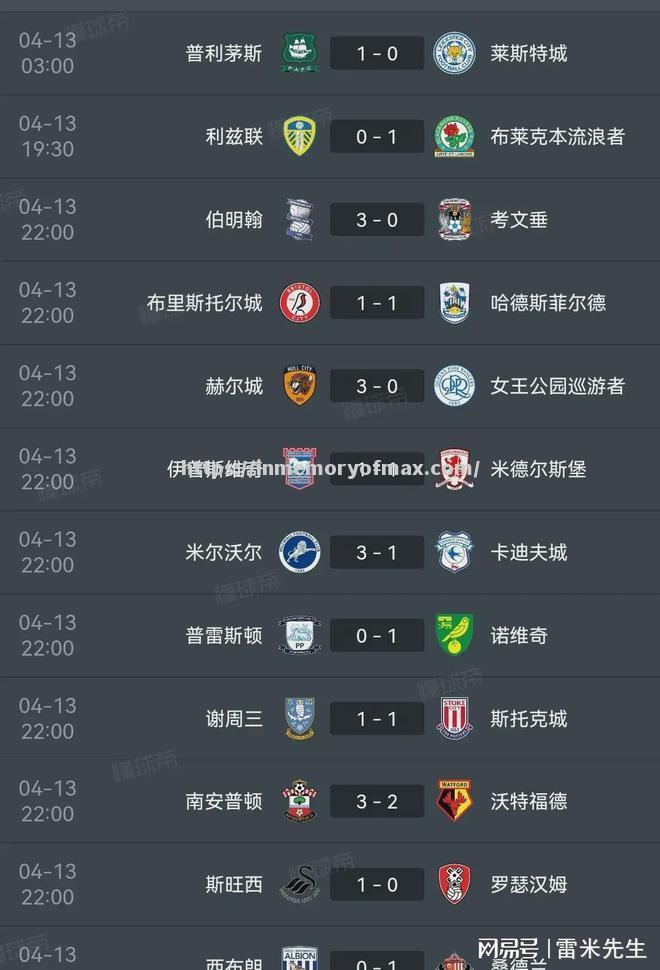The width and height of the screenshot is (660, 970).
Task: View 伯明翰 vs 考文垂 match details
Action: tap(377, 219)
